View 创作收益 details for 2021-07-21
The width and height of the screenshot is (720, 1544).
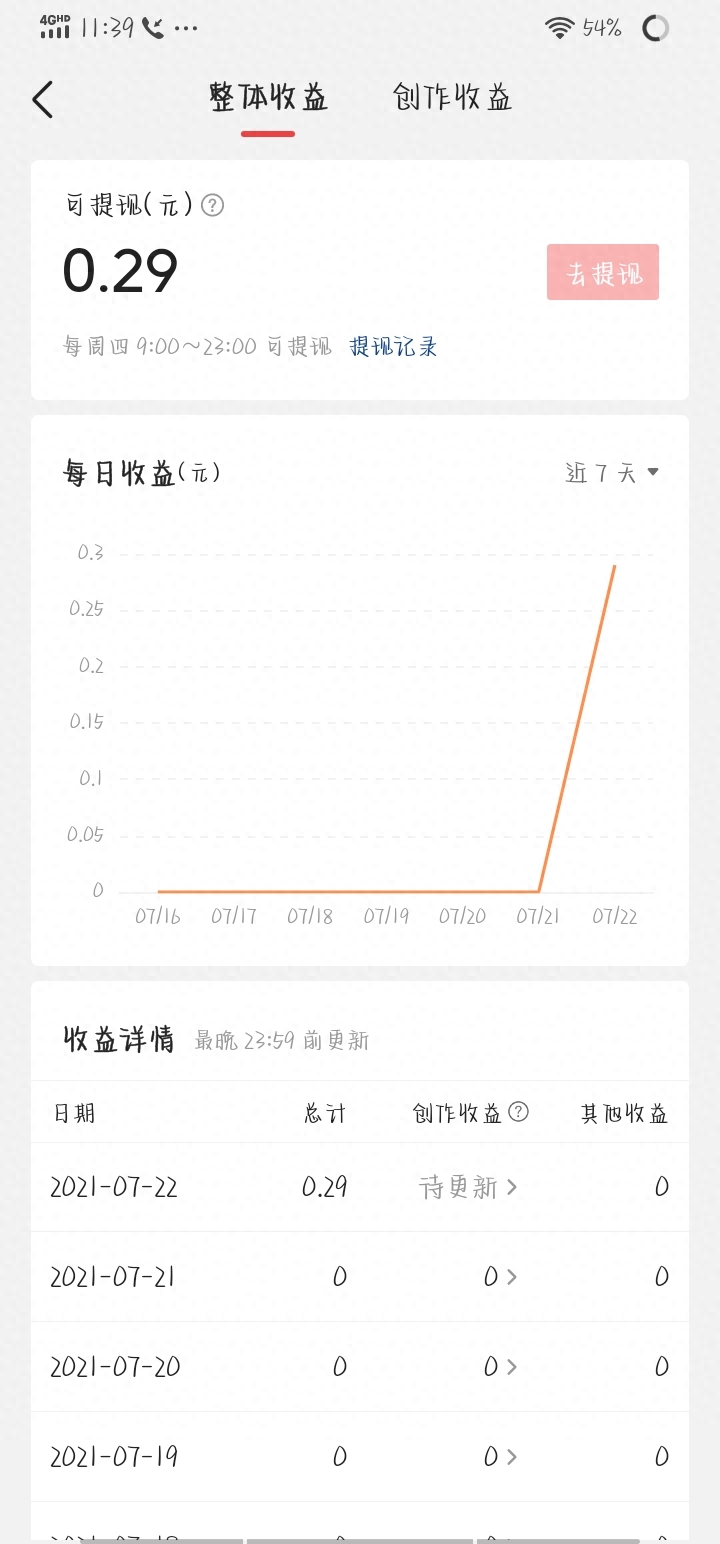(500, 1277)
